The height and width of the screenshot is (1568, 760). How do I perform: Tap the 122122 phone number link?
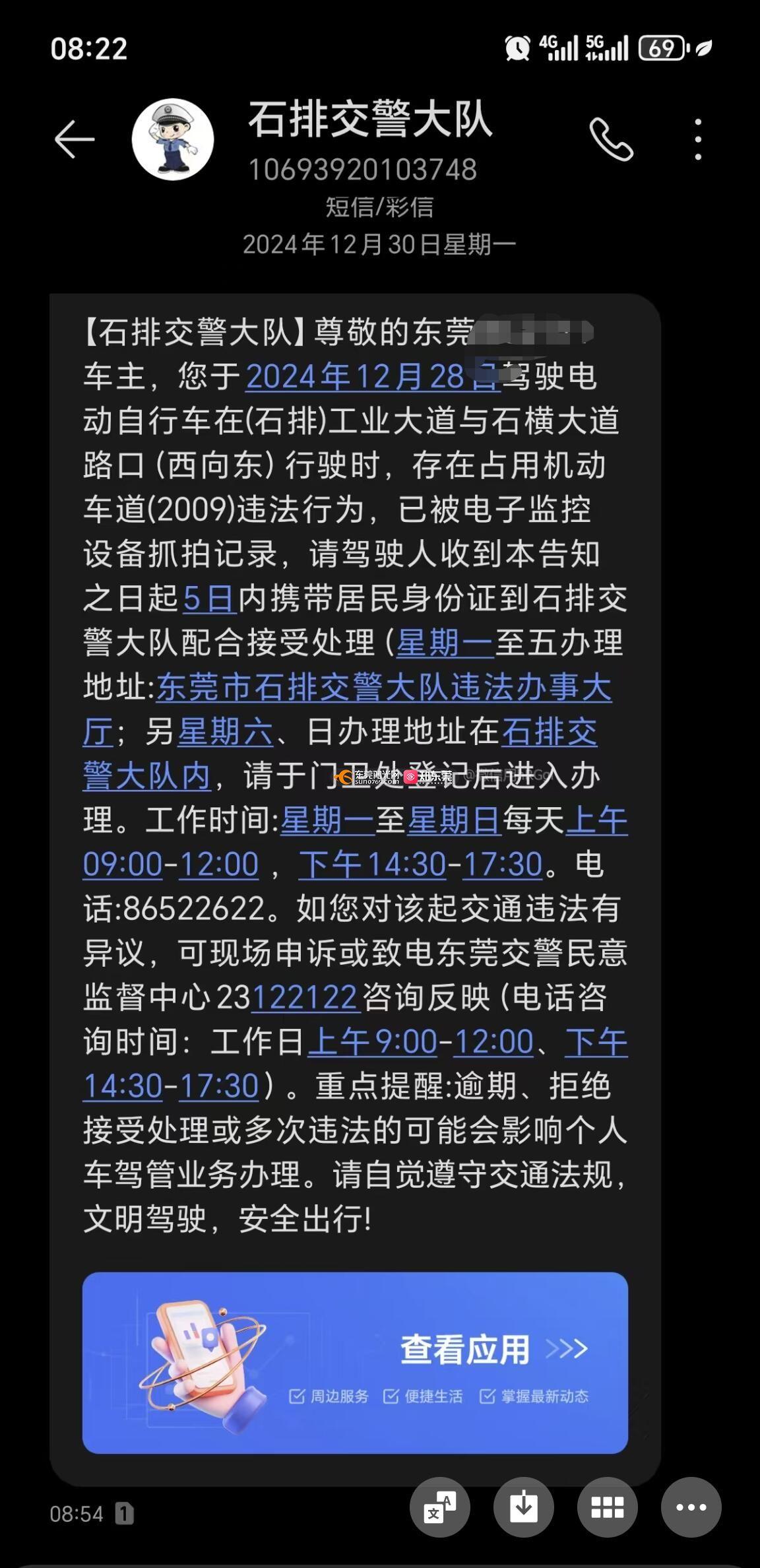(x=305, y=998)
